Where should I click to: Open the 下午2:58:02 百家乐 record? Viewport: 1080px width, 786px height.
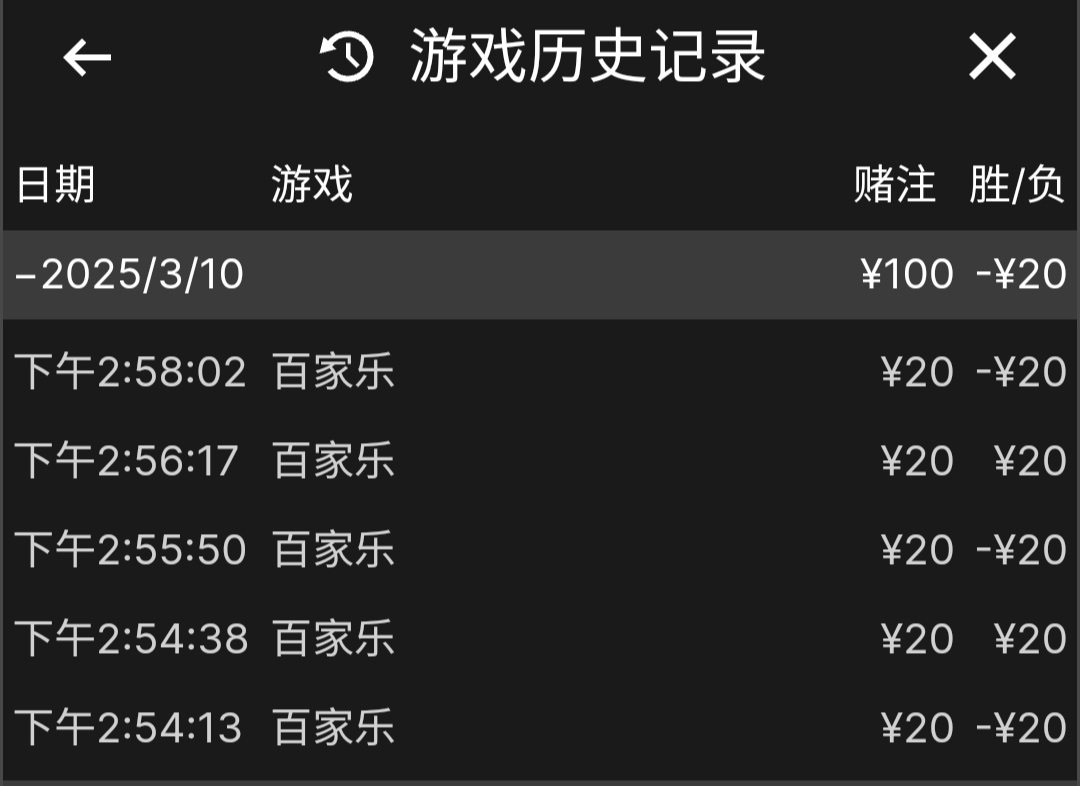click(x=540, y=372)
